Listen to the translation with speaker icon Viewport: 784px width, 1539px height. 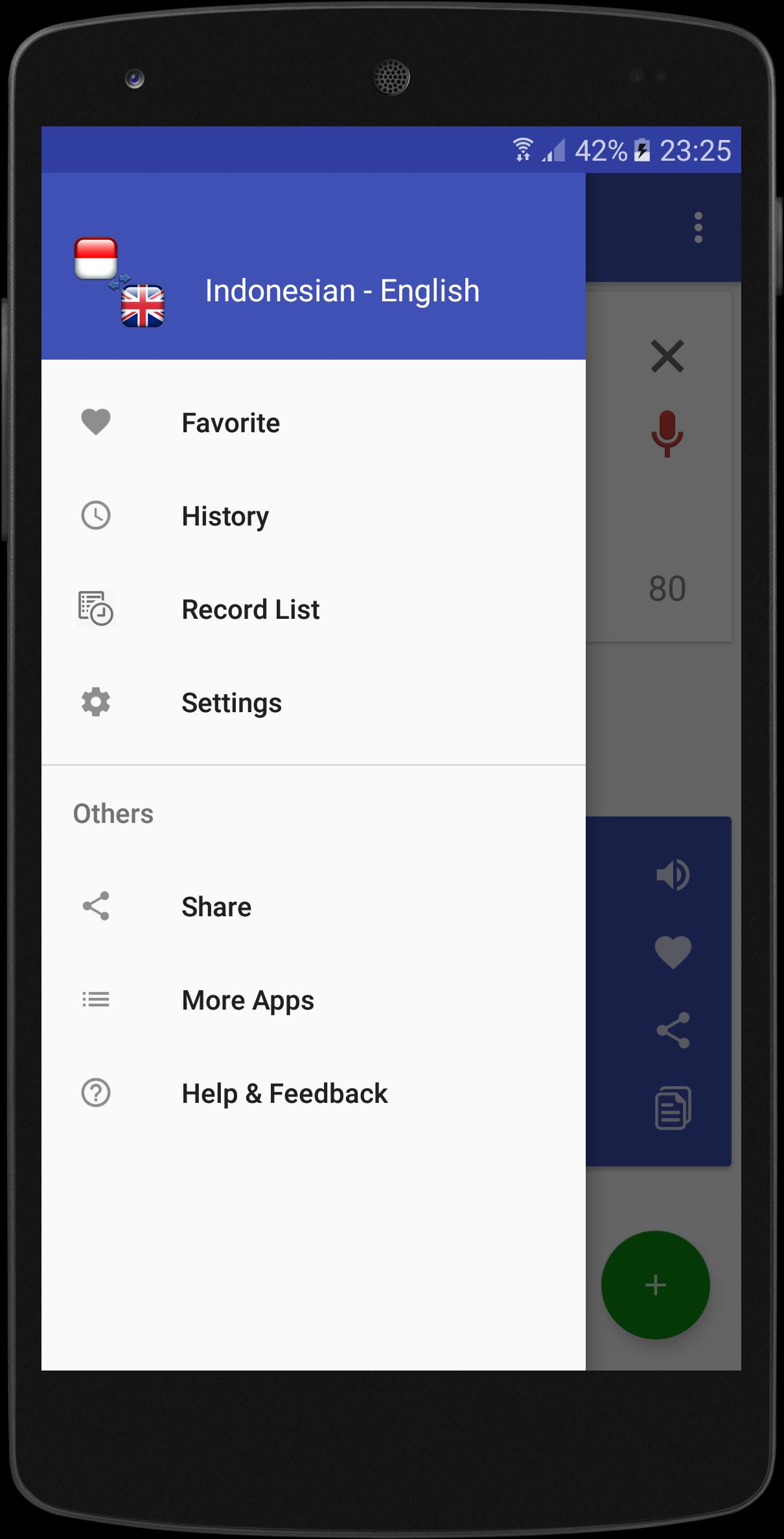[x=673, y=875]
